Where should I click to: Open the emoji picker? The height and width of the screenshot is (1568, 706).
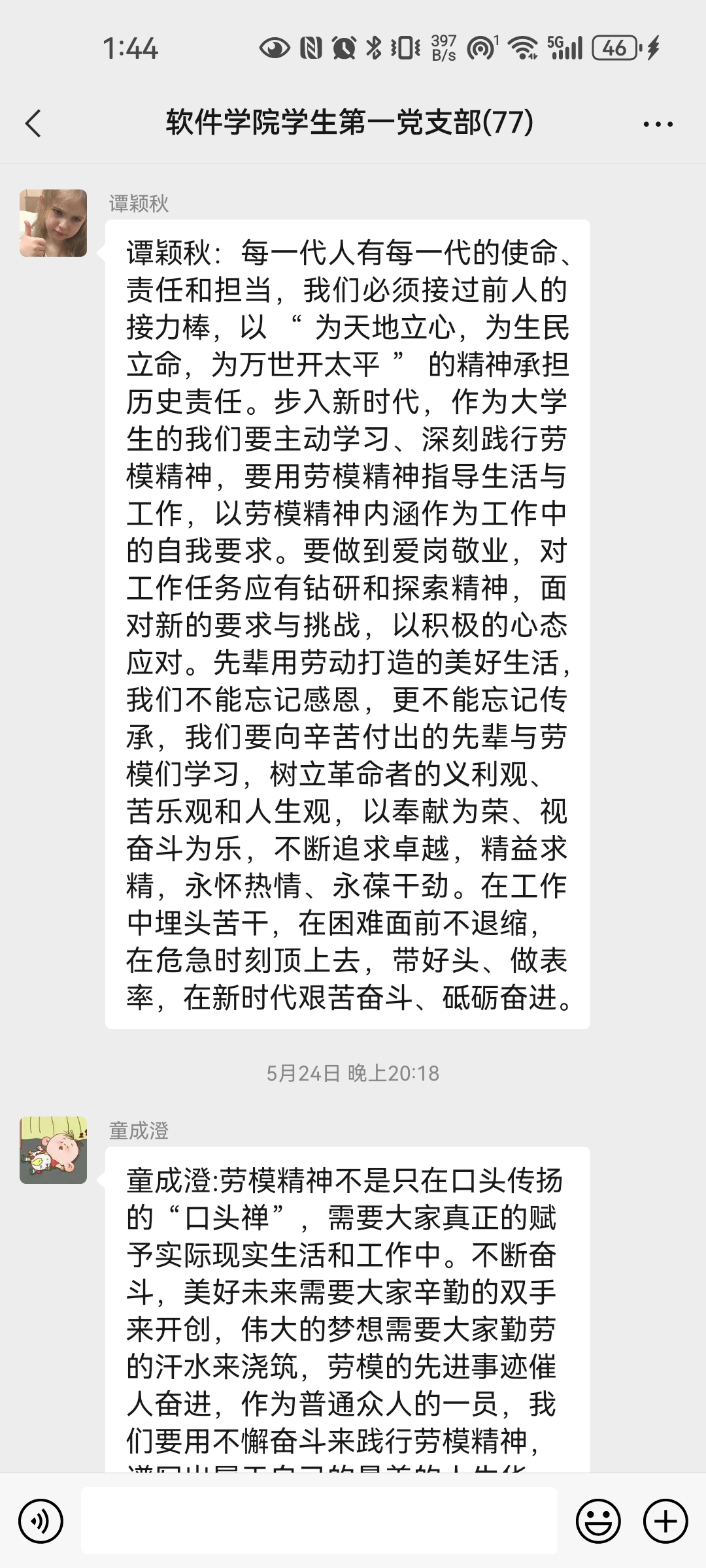(597, 1522)
